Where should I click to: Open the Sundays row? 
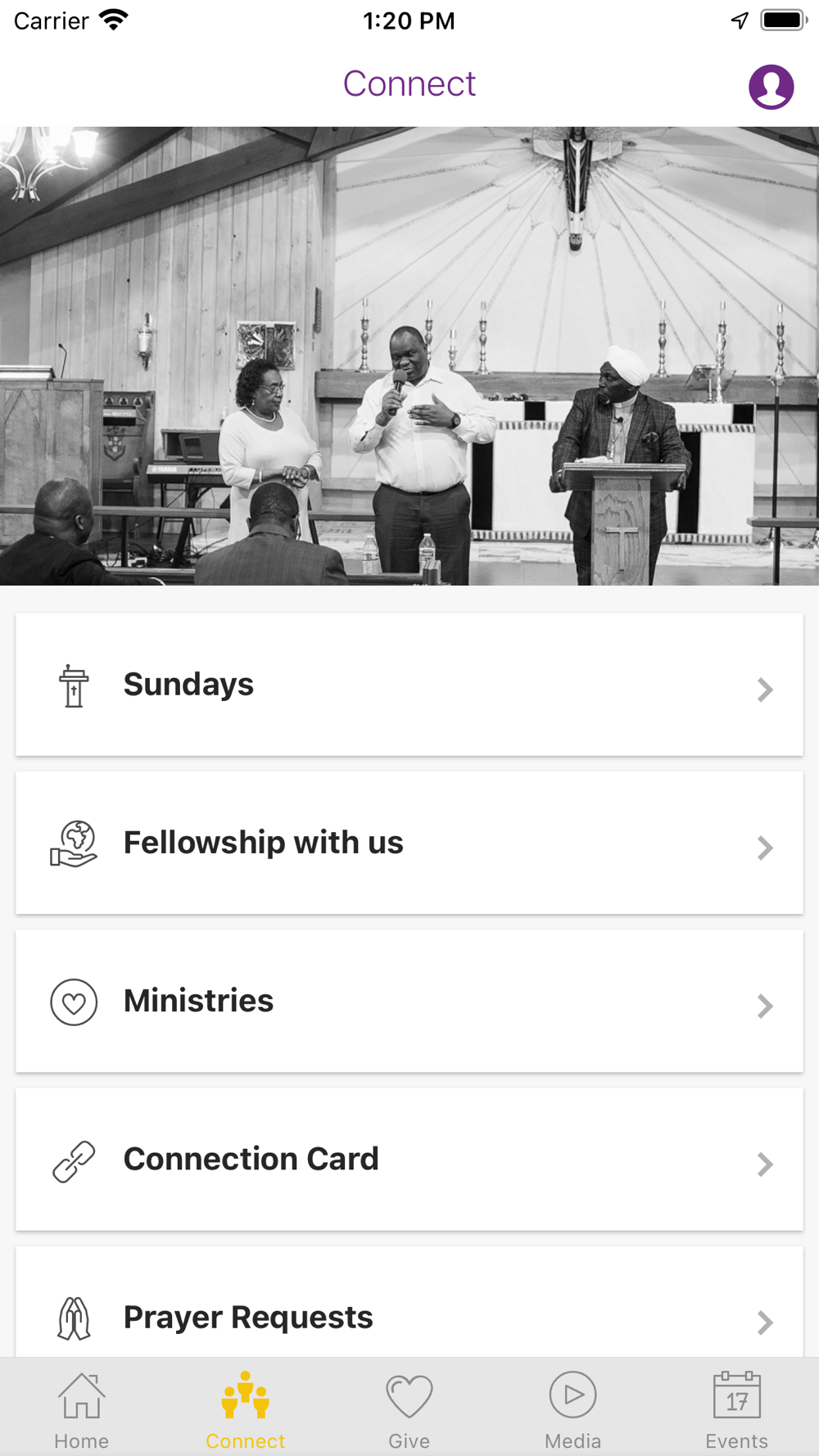(409, 685)
